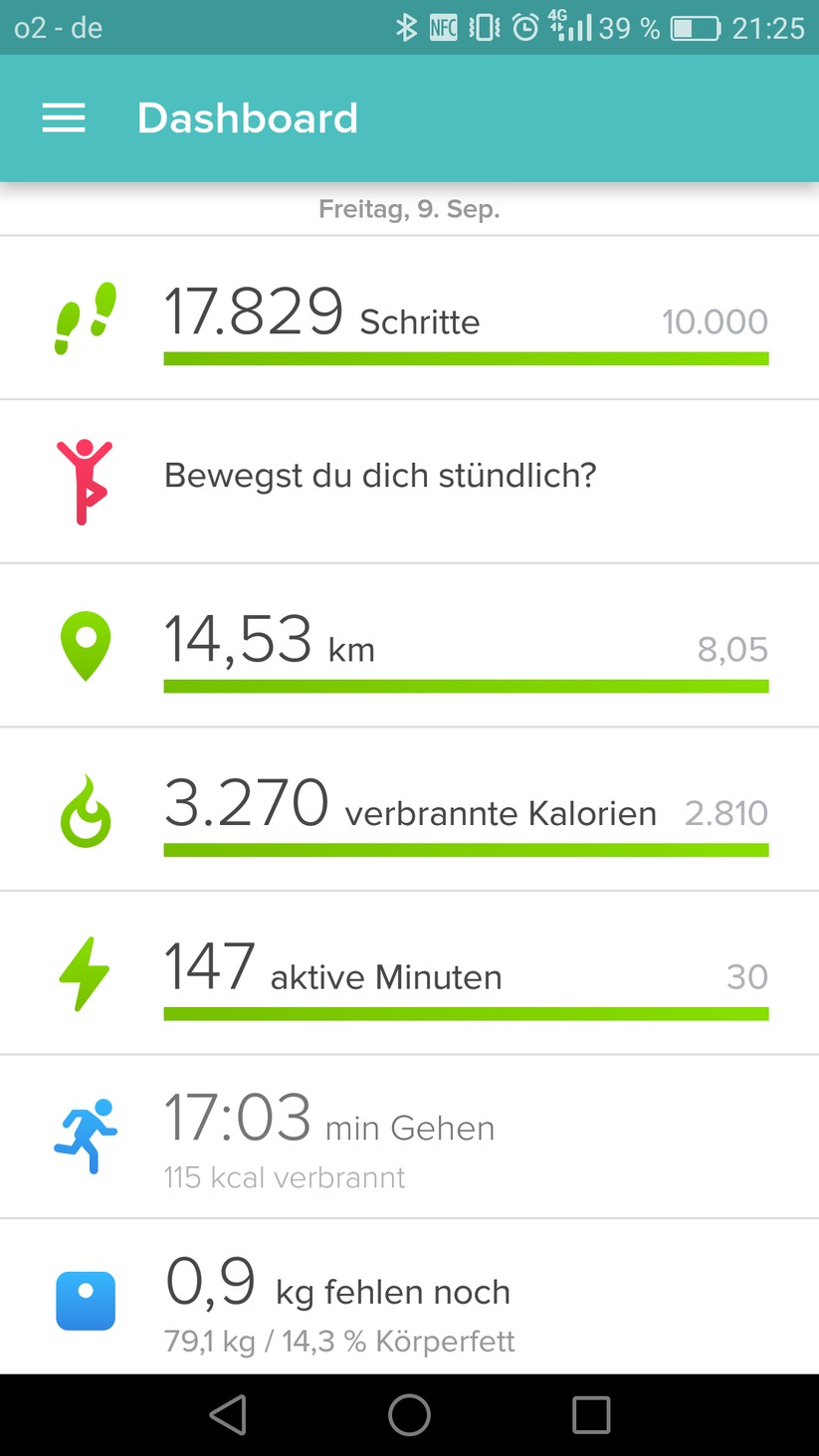The image size is (819, 1456).
Task: Tap the Dashboard title
Action: coord(248,117)
